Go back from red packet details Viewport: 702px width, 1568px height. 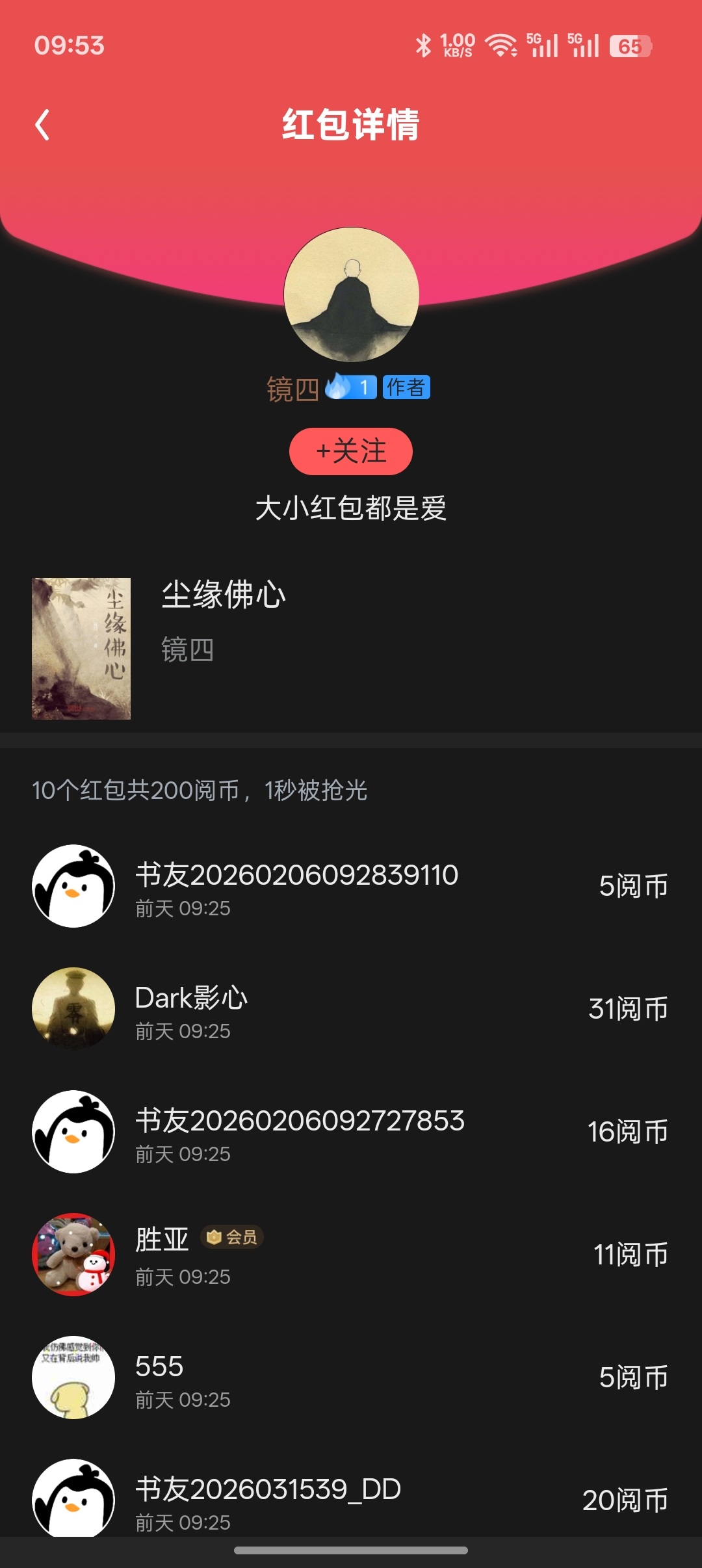pos(43,125)
